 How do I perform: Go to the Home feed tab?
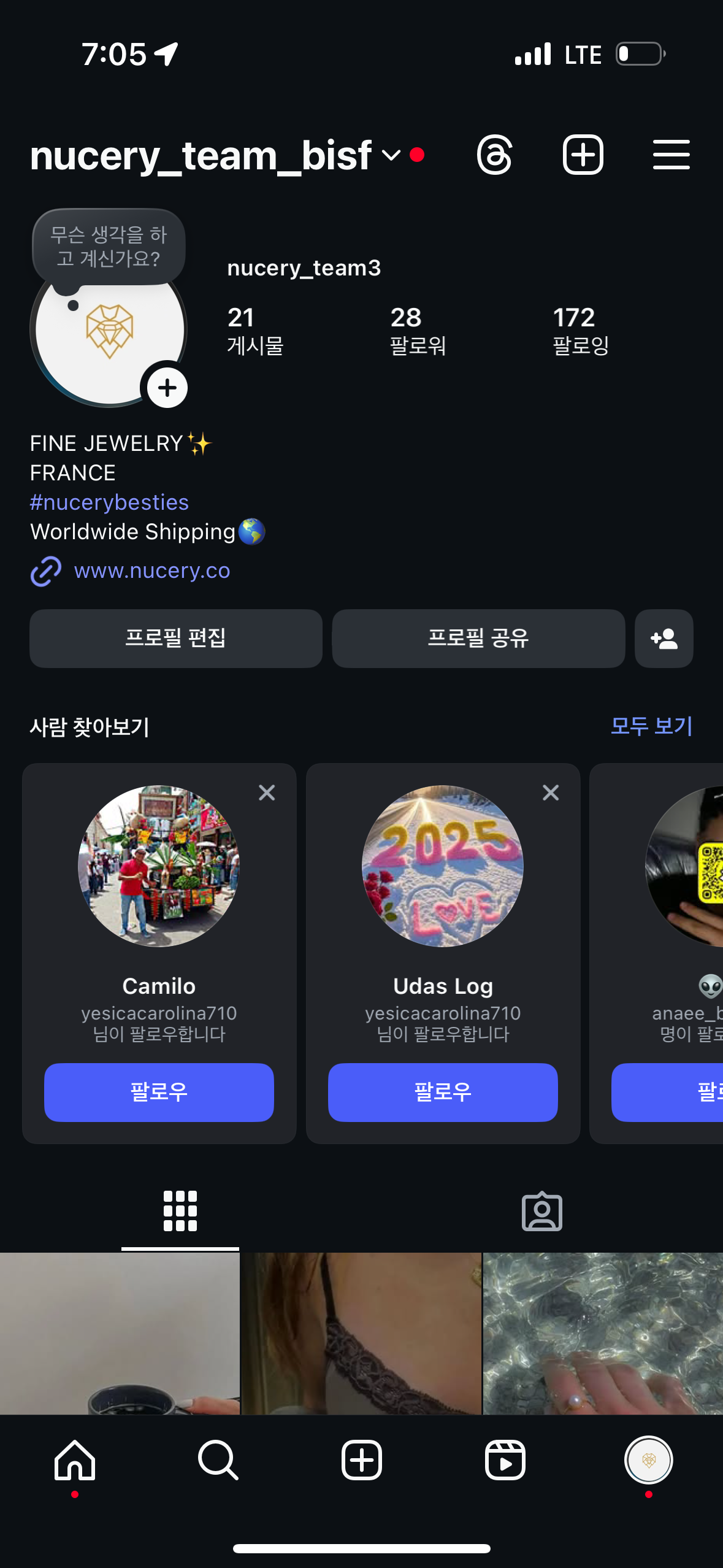(x=75, y=1461)
